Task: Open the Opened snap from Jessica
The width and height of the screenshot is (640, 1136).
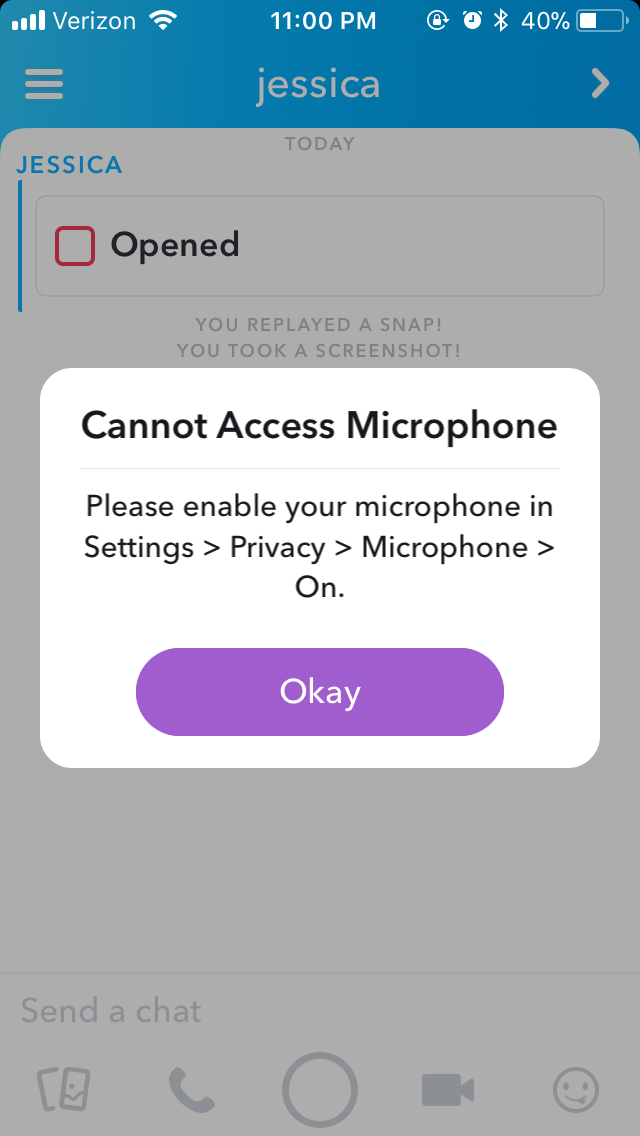Action: click(x=320, y=246)
